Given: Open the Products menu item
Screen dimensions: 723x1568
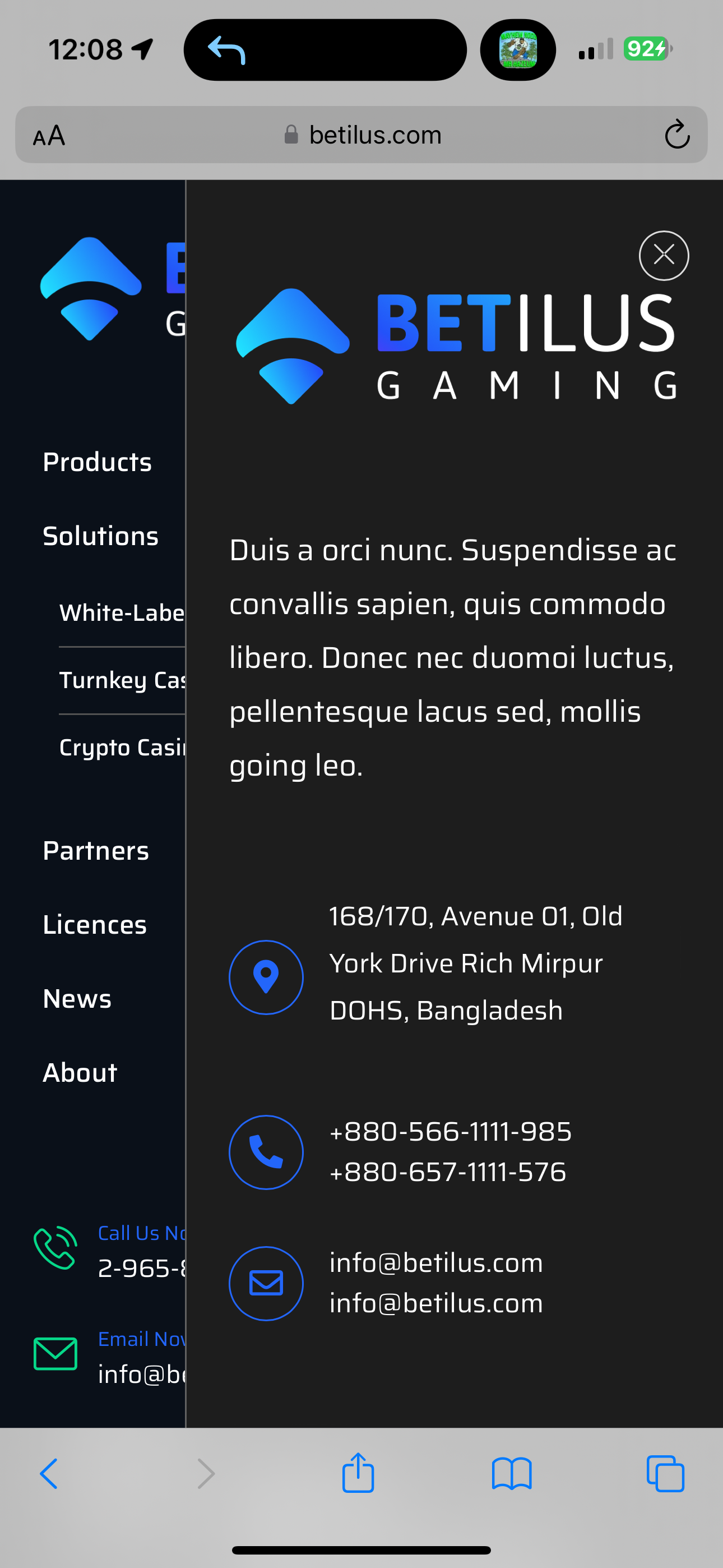Looking at the screenshot, I should (x=98, y=463).
